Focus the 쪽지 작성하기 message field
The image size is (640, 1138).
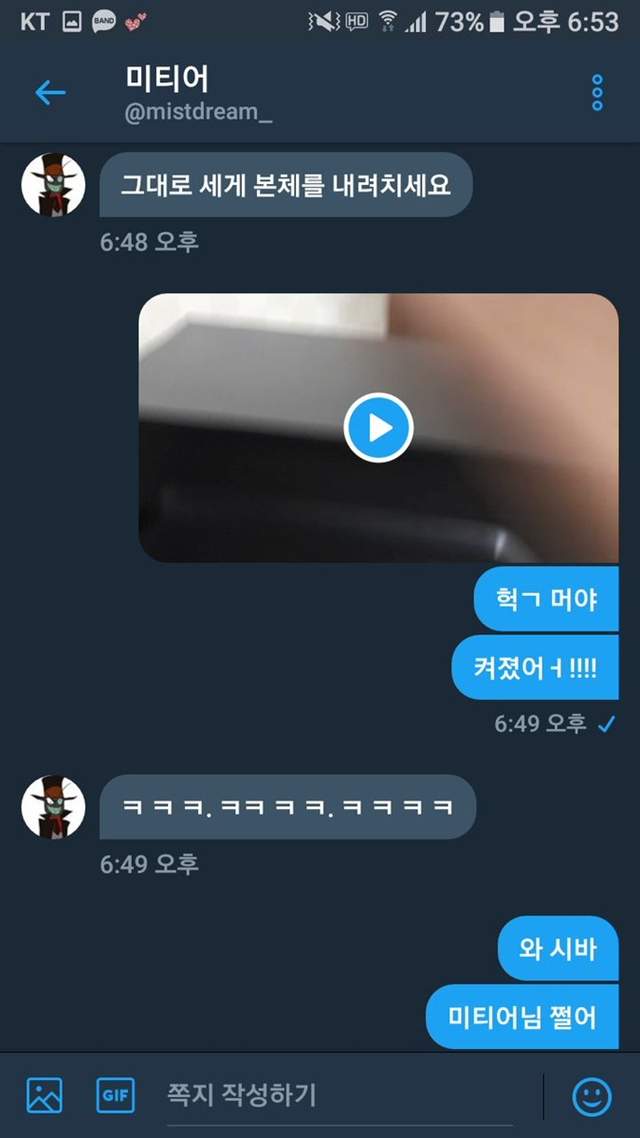[x=340, y=1095]
